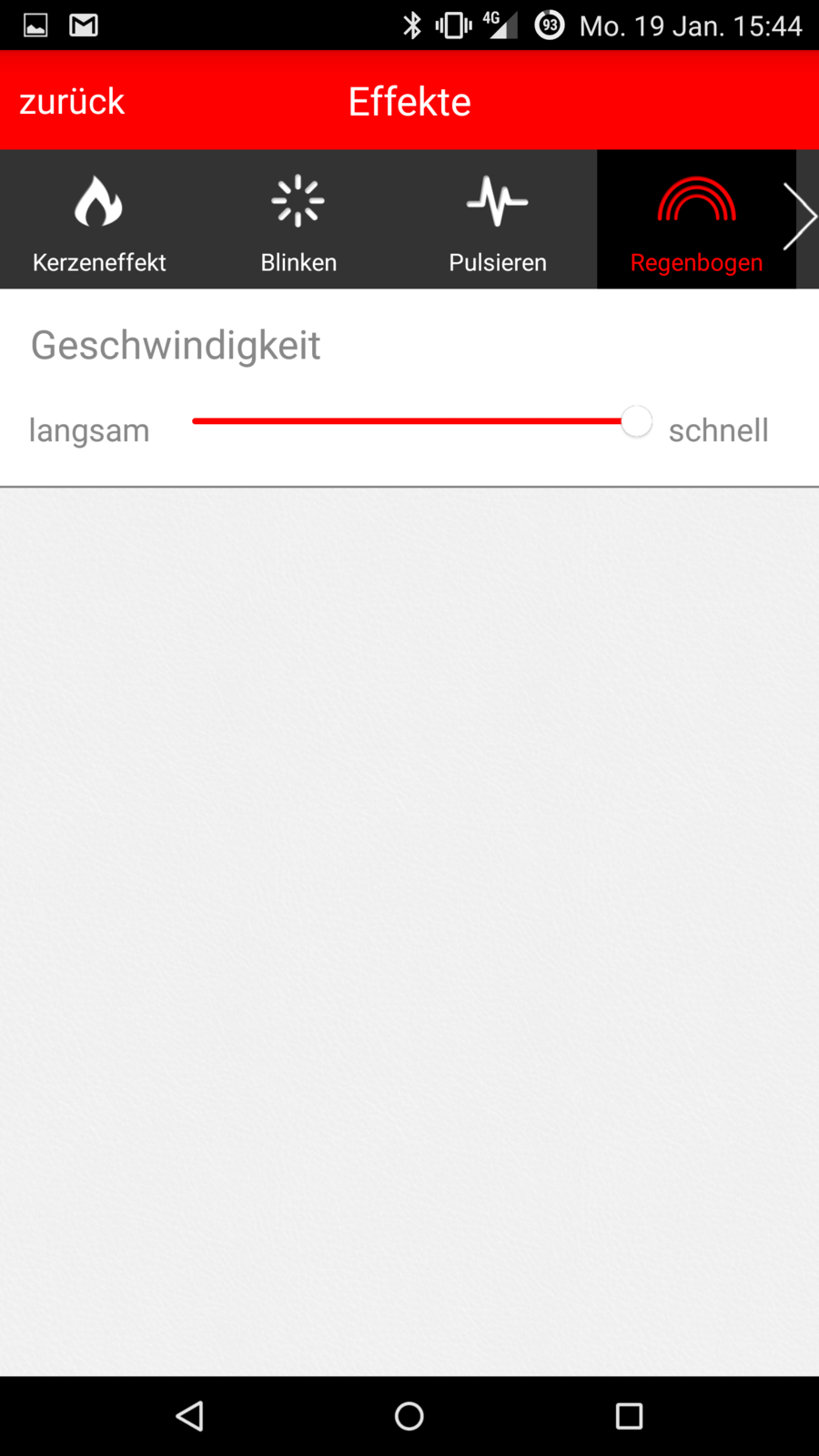Tap the middle of the Geschwindigkeit slider

(x=417, y=421)
